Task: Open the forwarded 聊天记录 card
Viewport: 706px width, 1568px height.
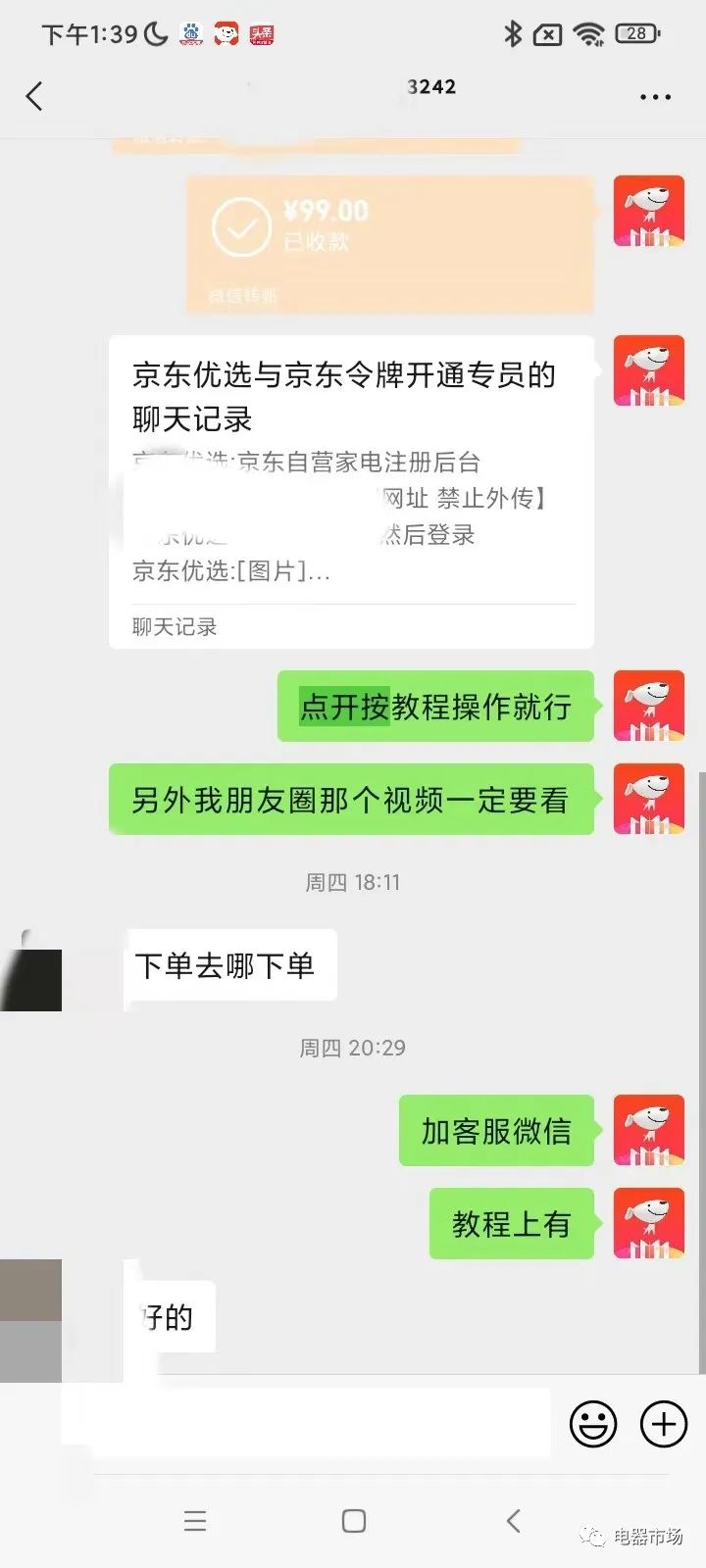Action: point(351,492)
